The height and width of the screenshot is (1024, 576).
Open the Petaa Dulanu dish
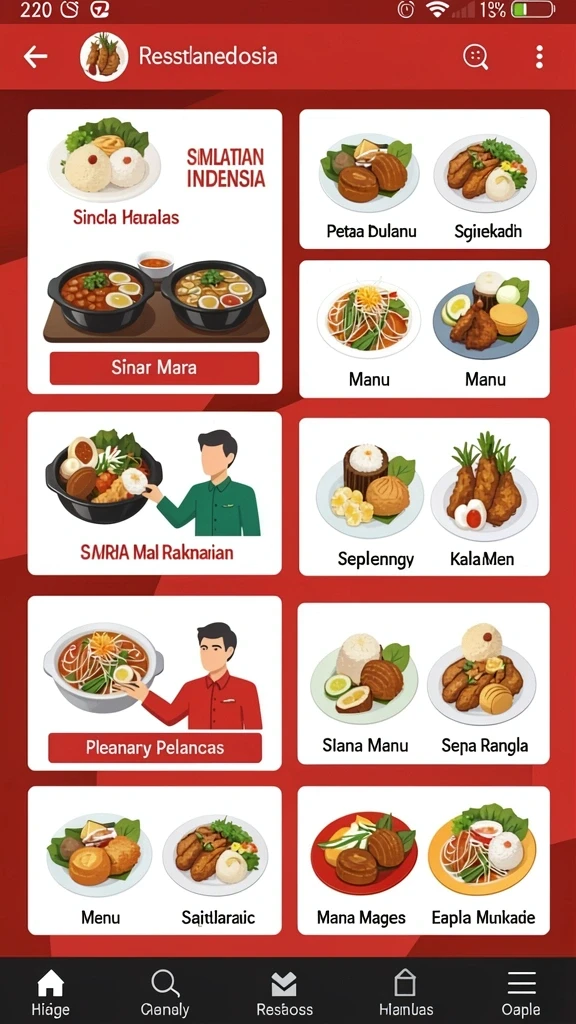371,185
